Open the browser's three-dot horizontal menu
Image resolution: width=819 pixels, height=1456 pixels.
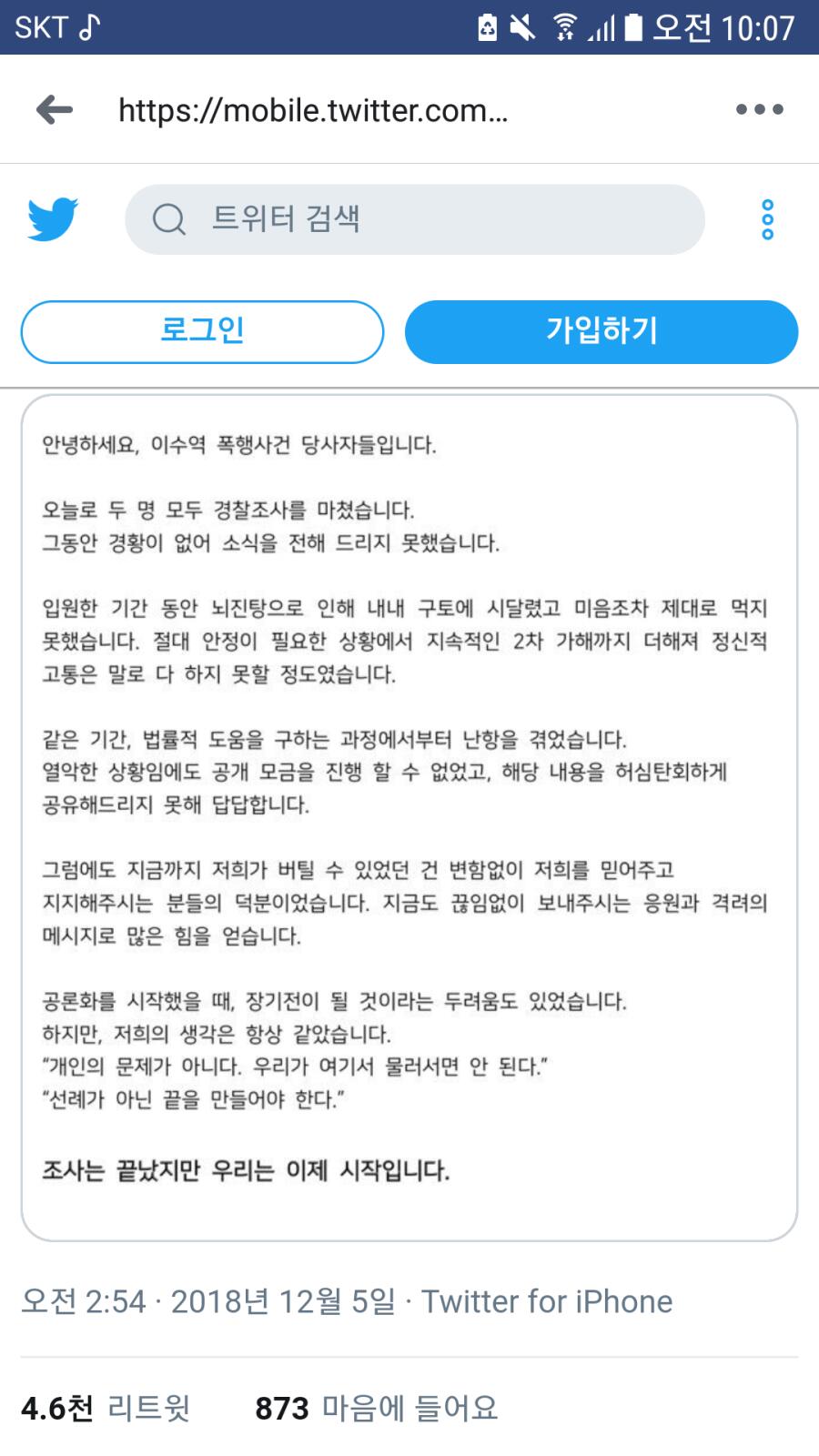point(760,109)
